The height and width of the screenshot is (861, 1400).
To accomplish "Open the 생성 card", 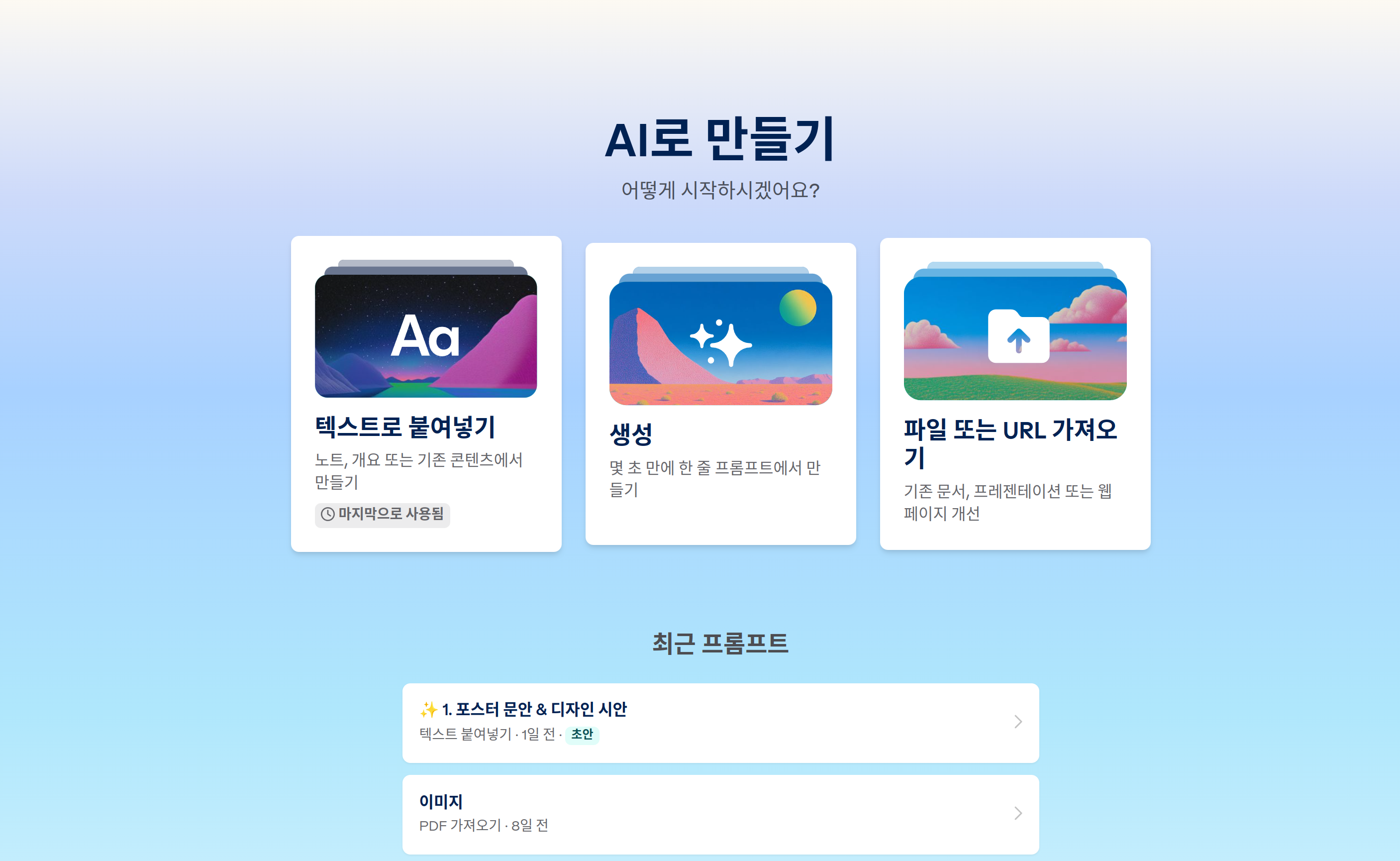I will tap(720, 393).
